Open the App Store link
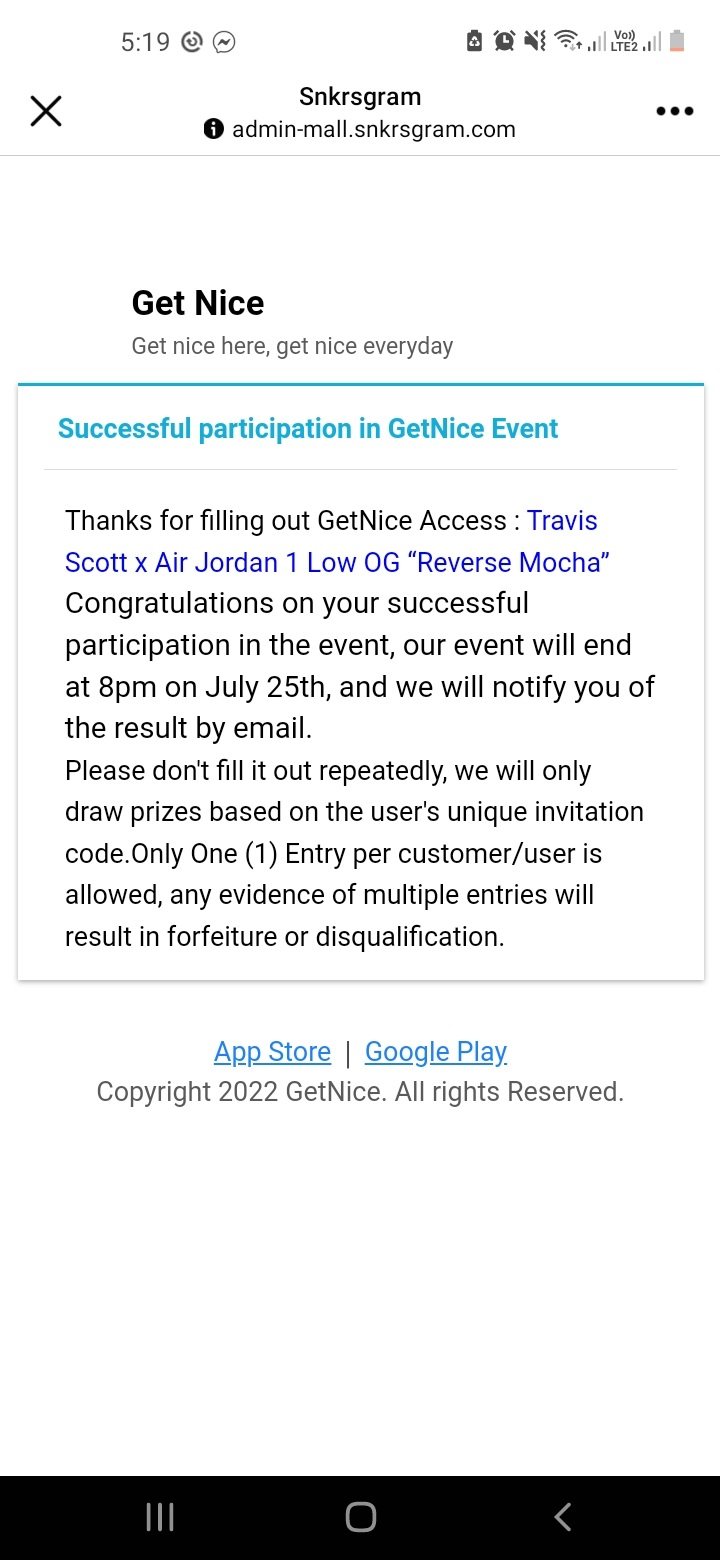720x1560 pixels. click(x=272, y=1052)
